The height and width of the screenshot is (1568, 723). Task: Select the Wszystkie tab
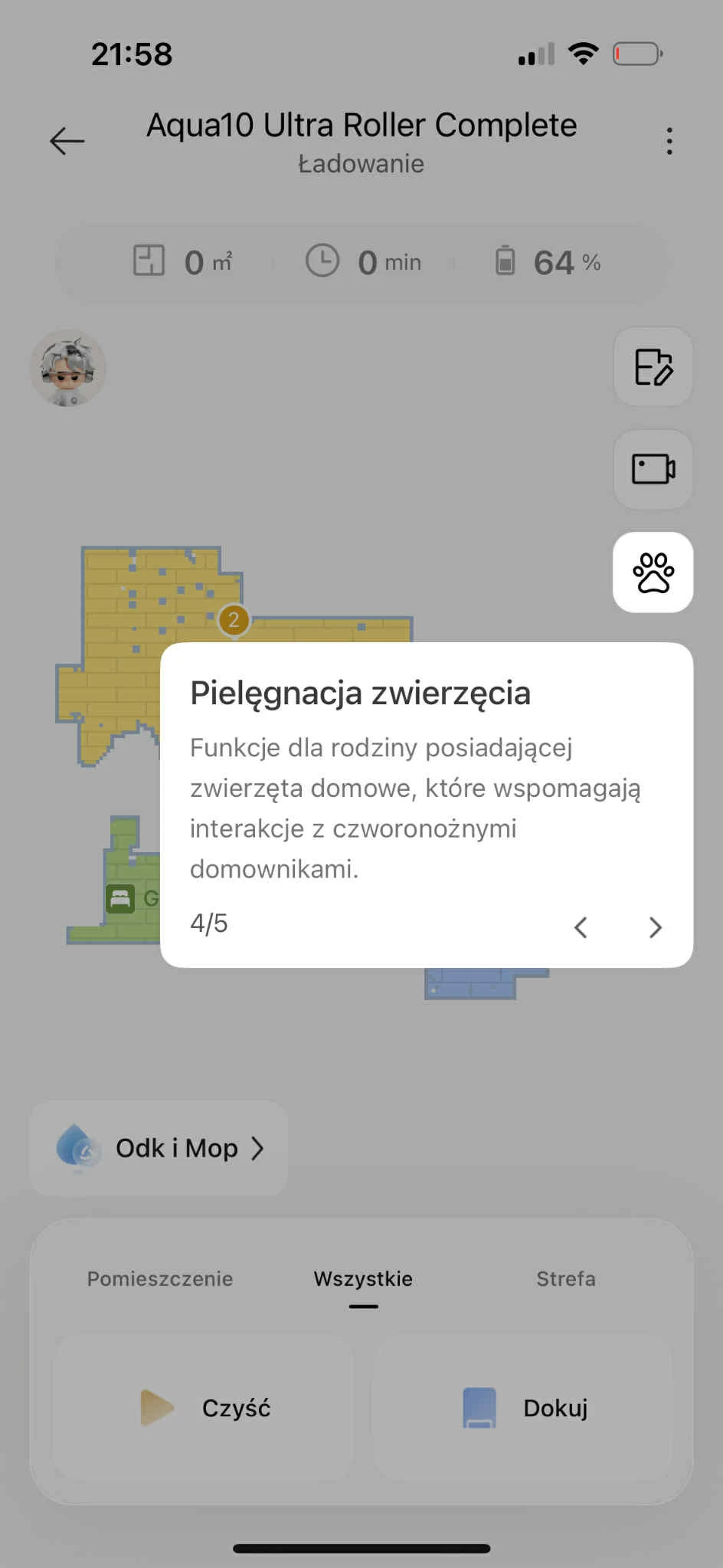(363, 1278)
